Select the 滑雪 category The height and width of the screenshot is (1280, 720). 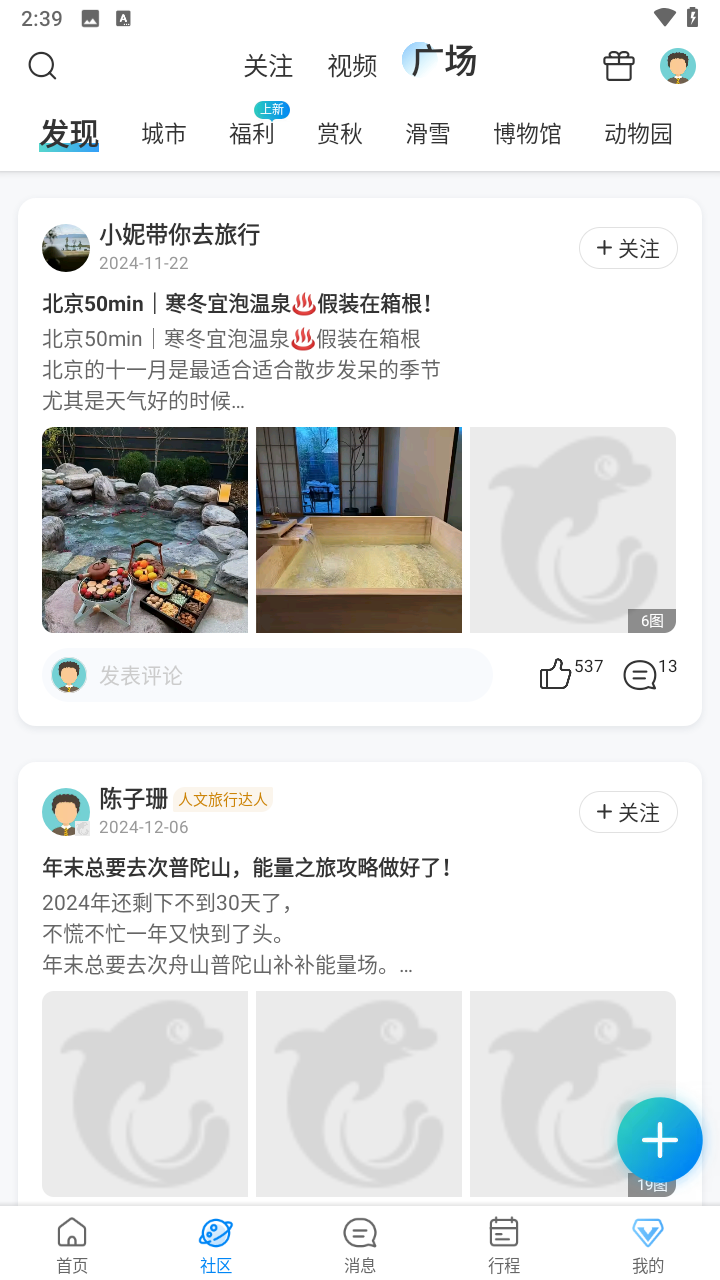[x=428, y=134]
